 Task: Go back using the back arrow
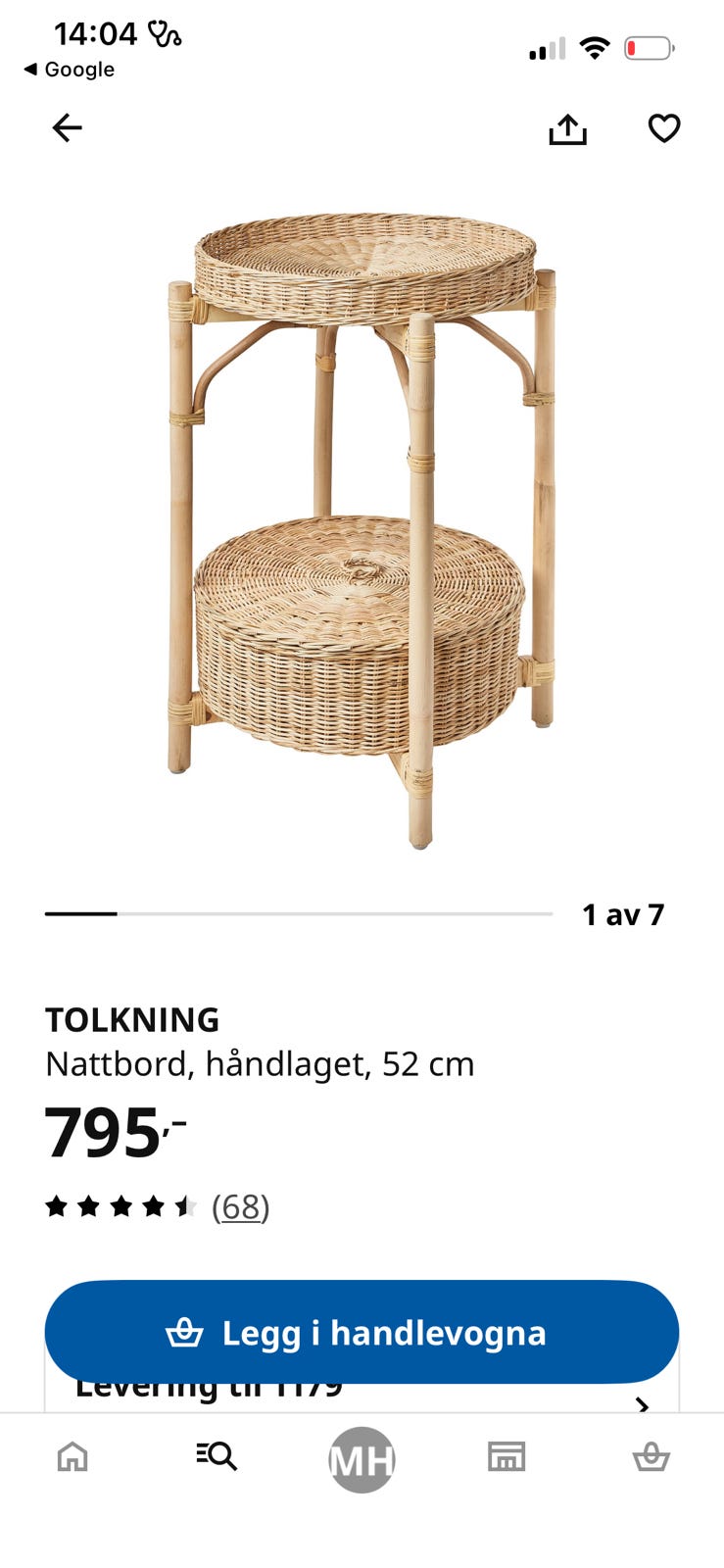point(67,127)
